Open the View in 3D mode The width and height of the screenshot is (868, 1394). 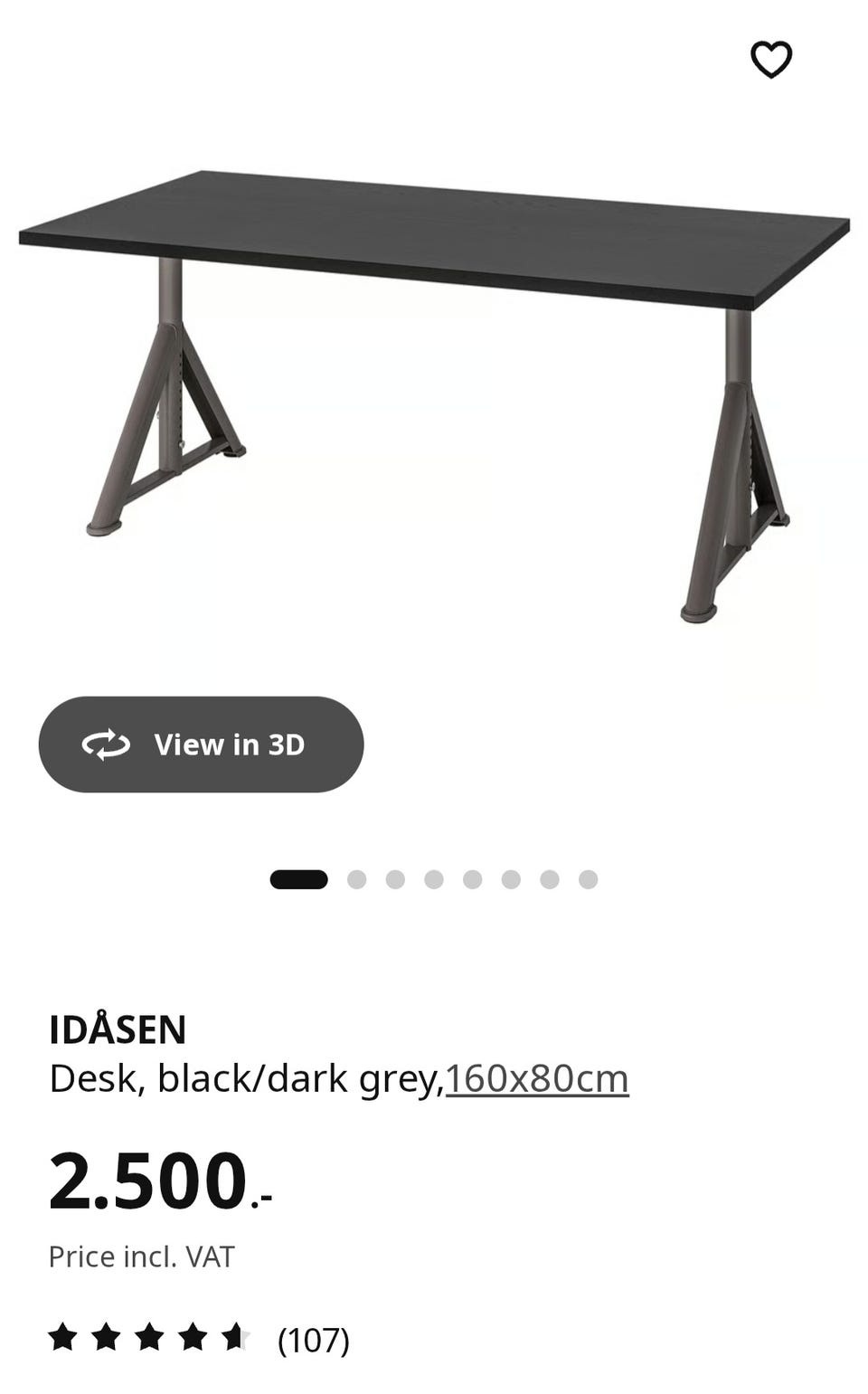201,744
